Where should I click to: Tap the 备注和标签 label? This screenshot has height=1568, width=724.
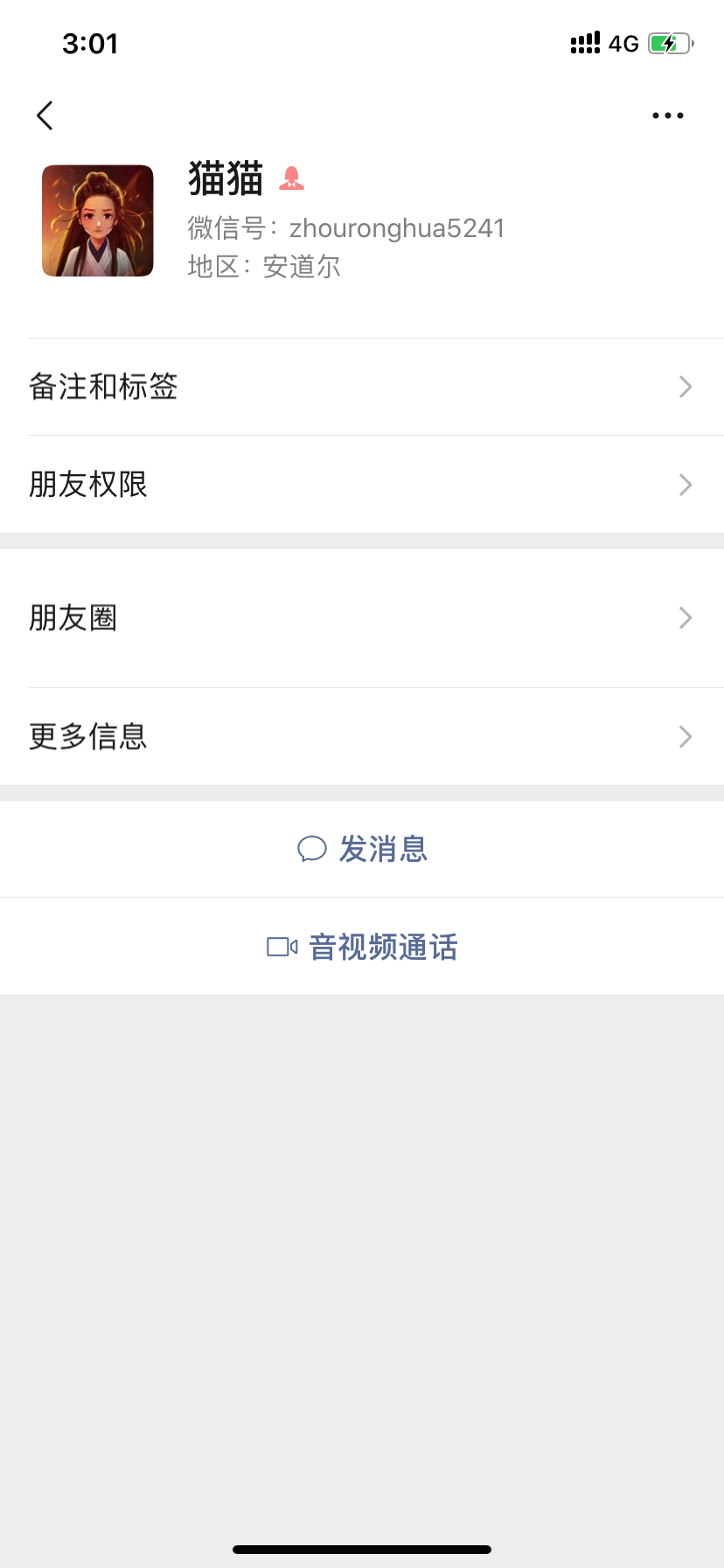coord(104,387)
